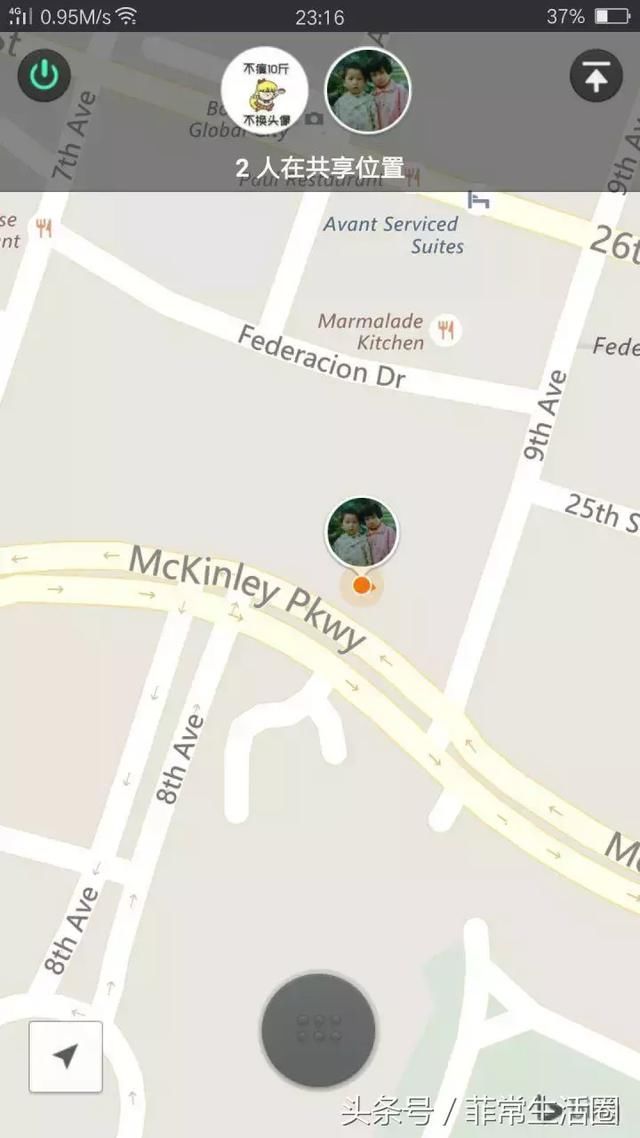Screen dimensions: 640x1138
Task: Minimize the location sharing view
Action: point(596,76)
